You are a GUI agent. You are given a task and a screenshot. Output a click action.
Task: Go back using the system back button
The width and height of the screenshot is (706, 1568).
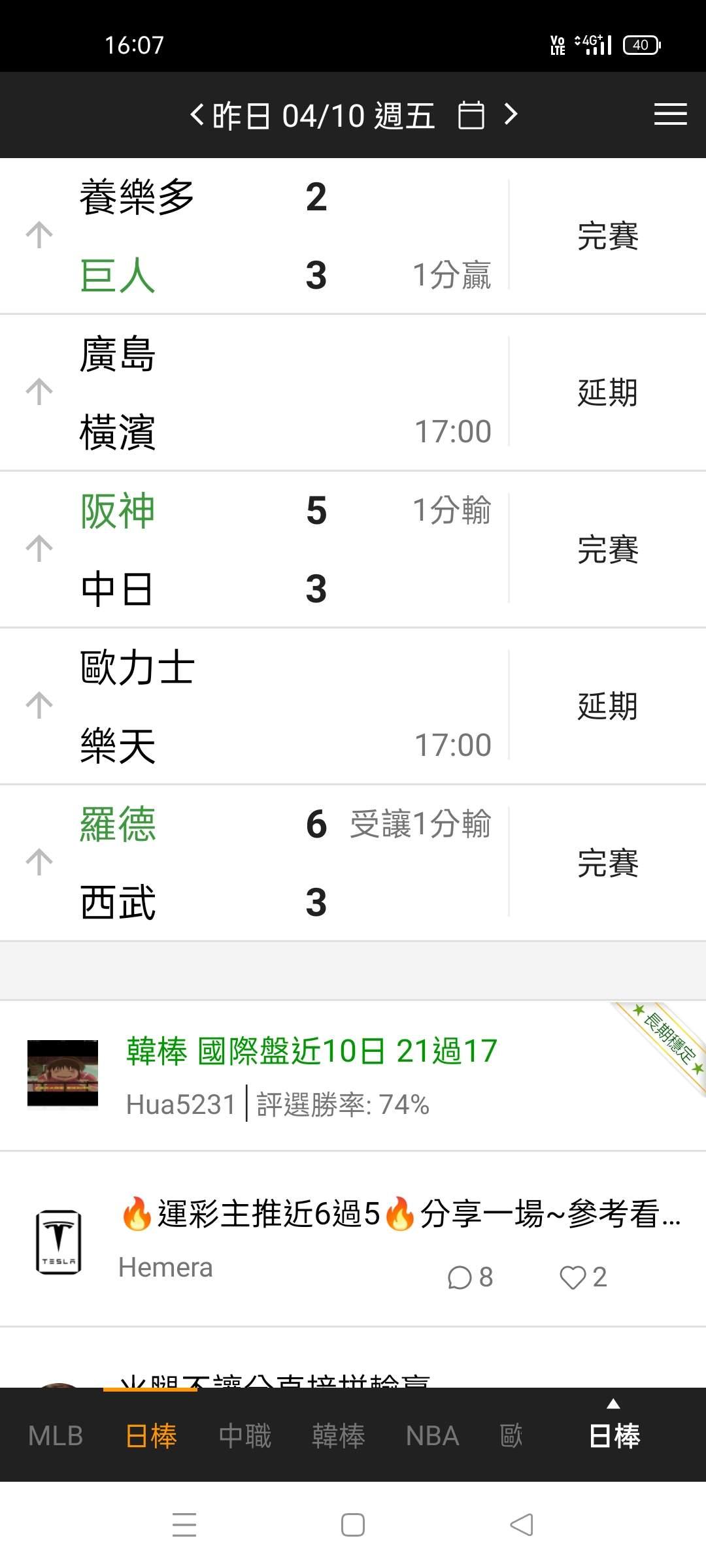[521, 1525]
